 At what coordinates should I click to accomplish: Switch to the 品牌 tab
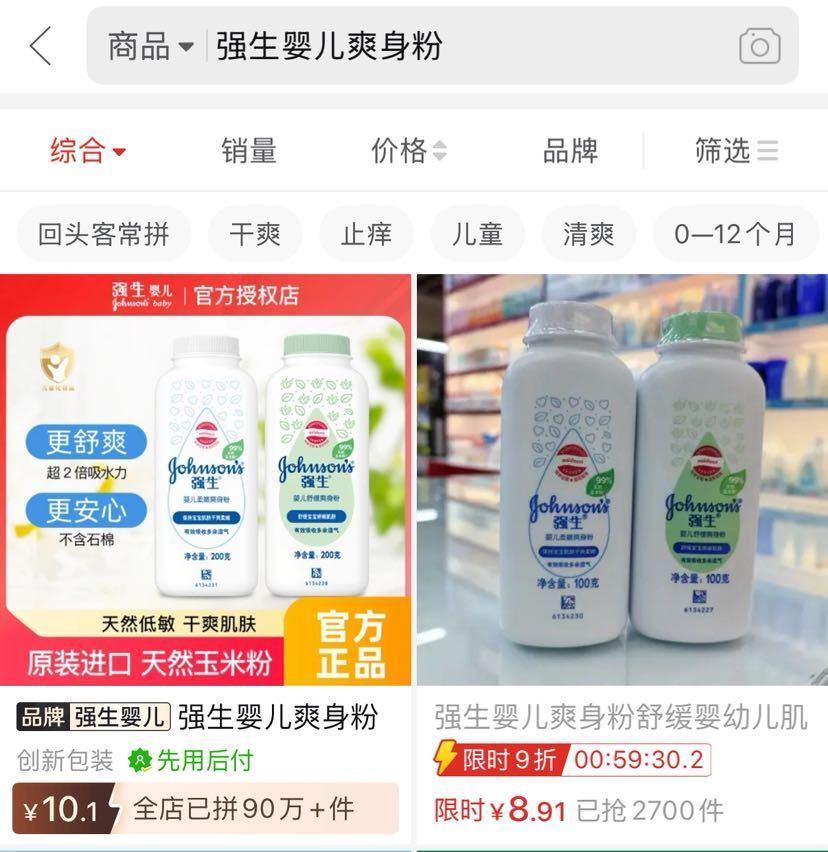570,151
